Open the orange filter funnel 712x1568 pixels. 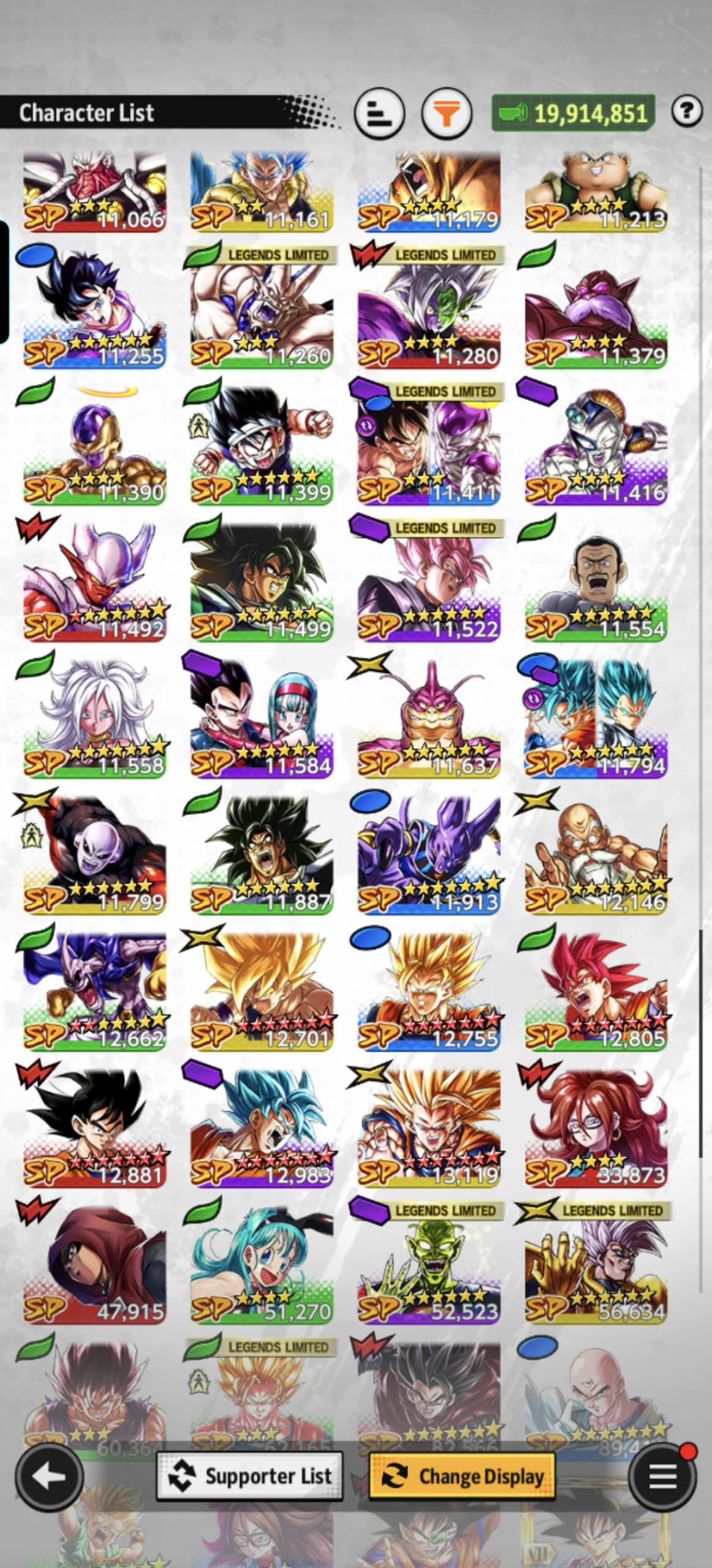tap(447, 113)
